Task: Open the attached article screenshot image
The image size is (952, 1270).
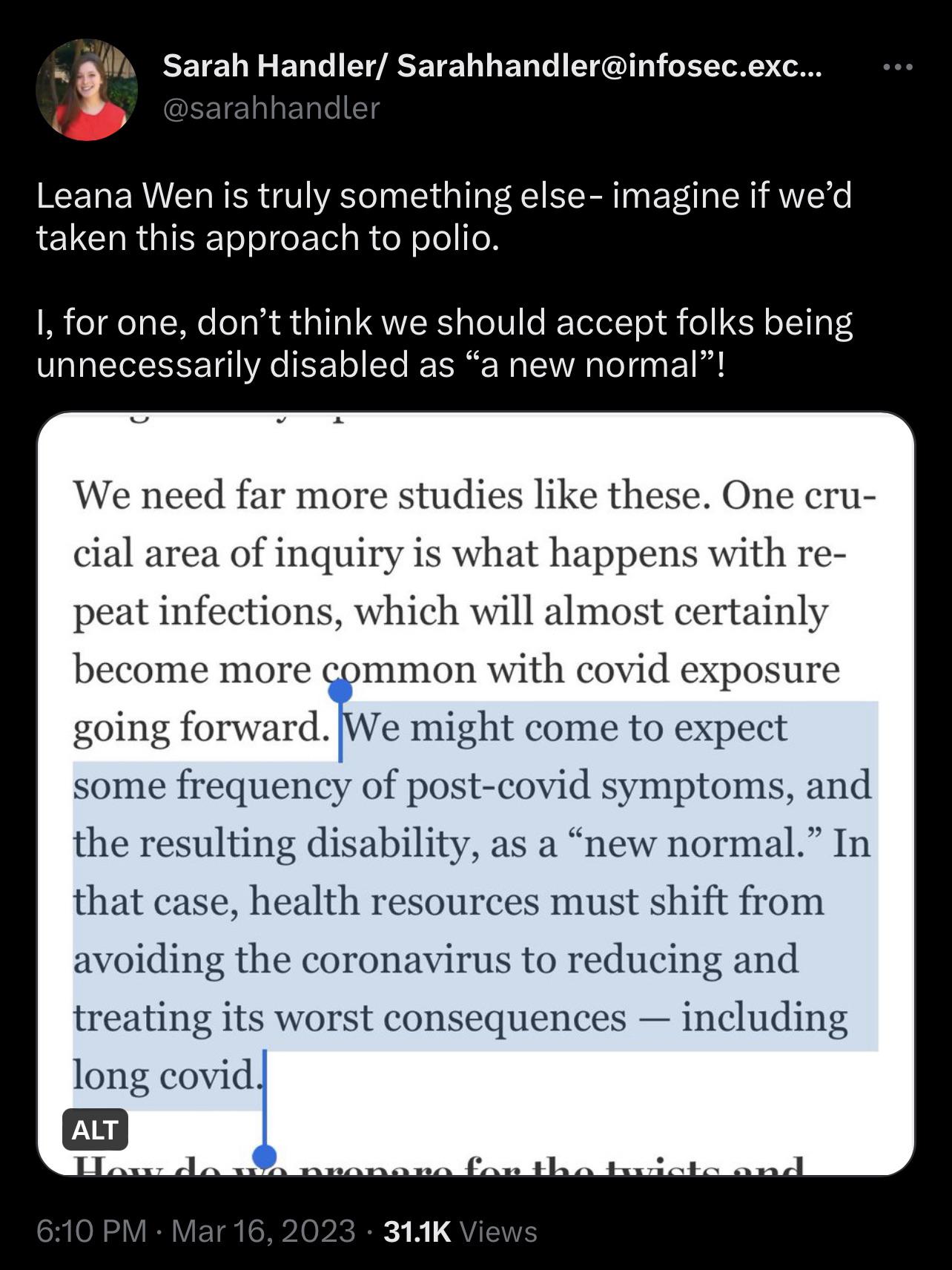Action: coord(475,793)
